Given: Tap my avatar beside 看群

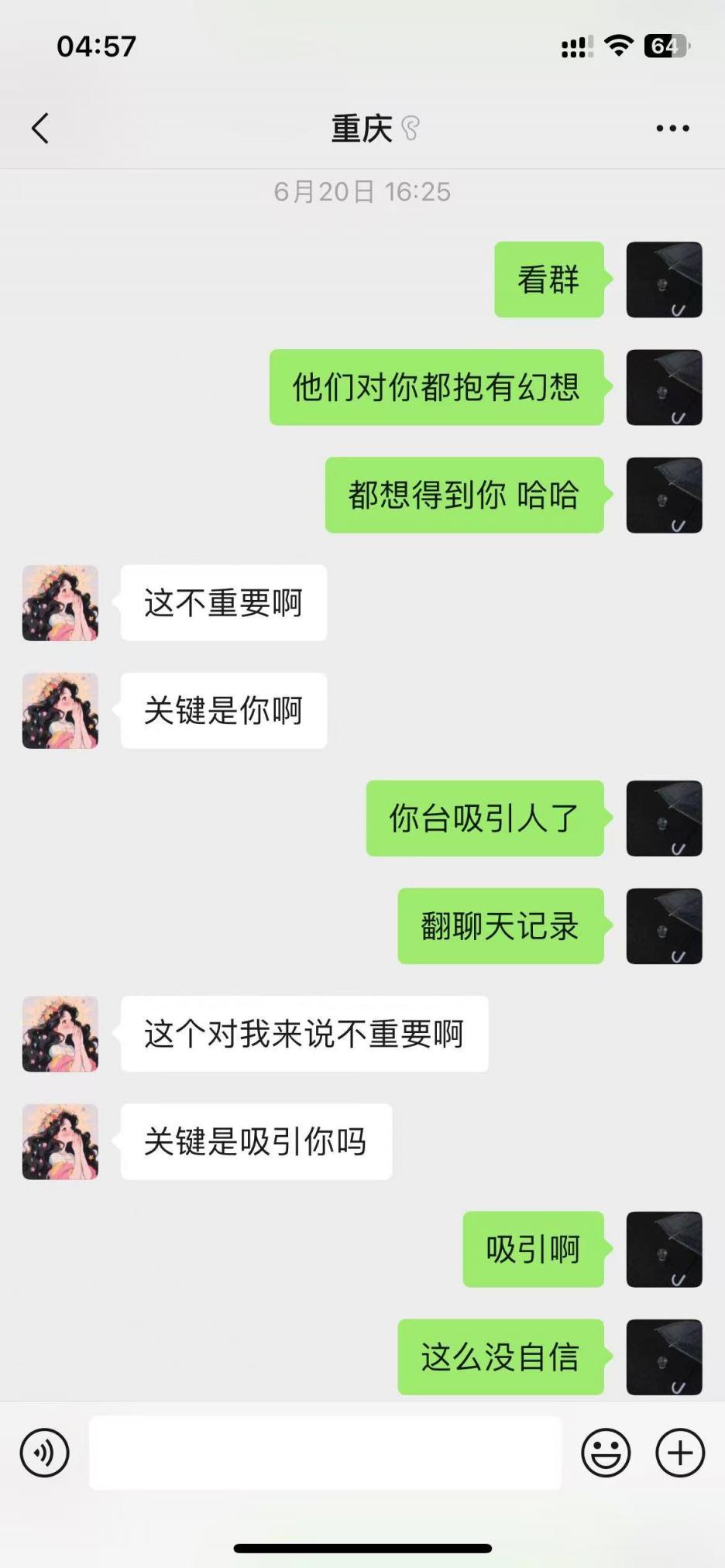Looking at the screenshot, I should click(x=664, y=280).
